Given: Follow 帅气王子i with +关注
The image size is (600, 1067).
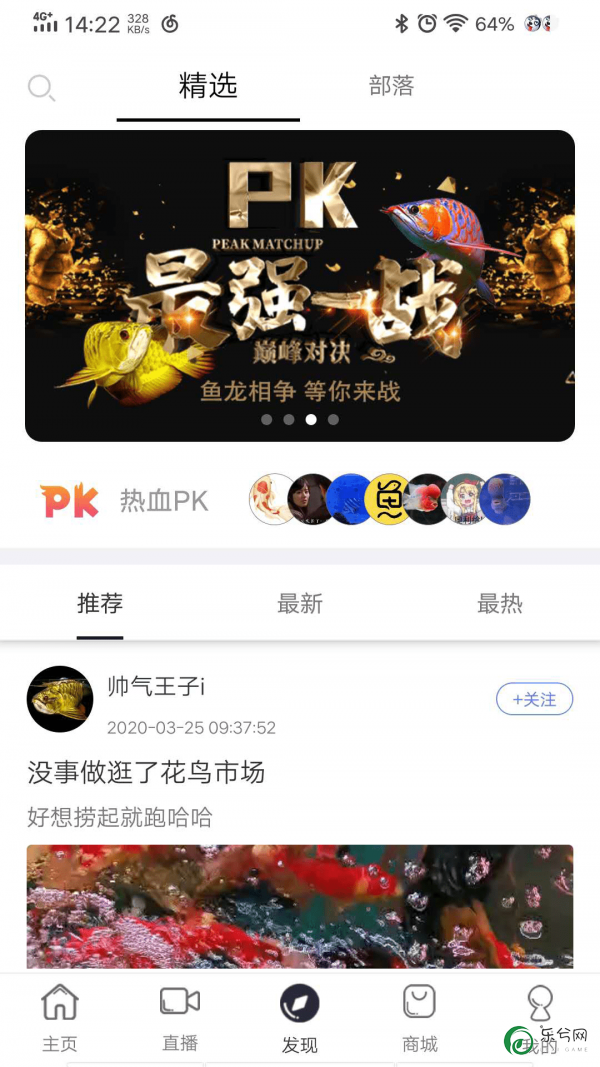Looking at the screenshot, I should (534, 700).
